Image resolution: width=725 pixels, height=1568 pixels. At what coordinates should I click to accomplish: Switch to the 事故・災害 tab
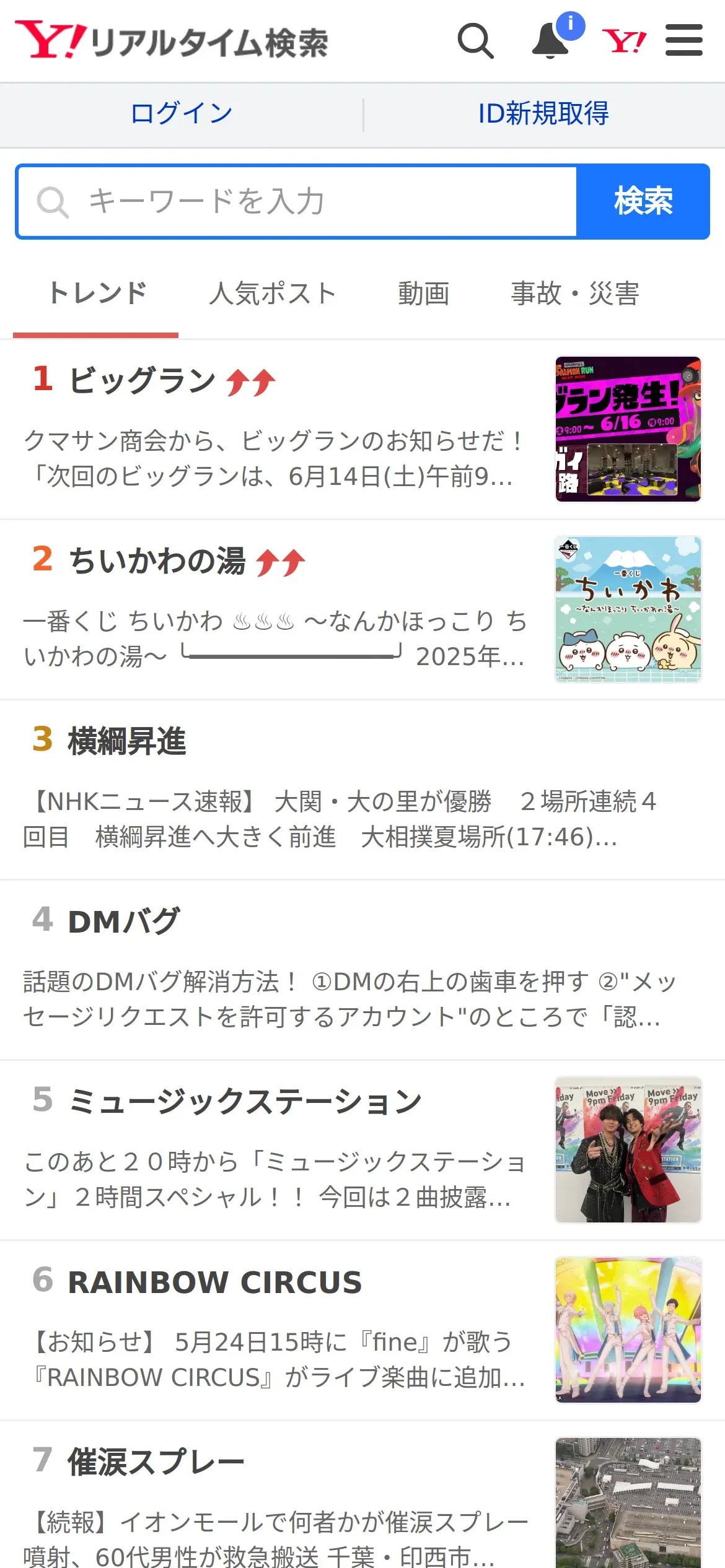click(x=575, y=294)
